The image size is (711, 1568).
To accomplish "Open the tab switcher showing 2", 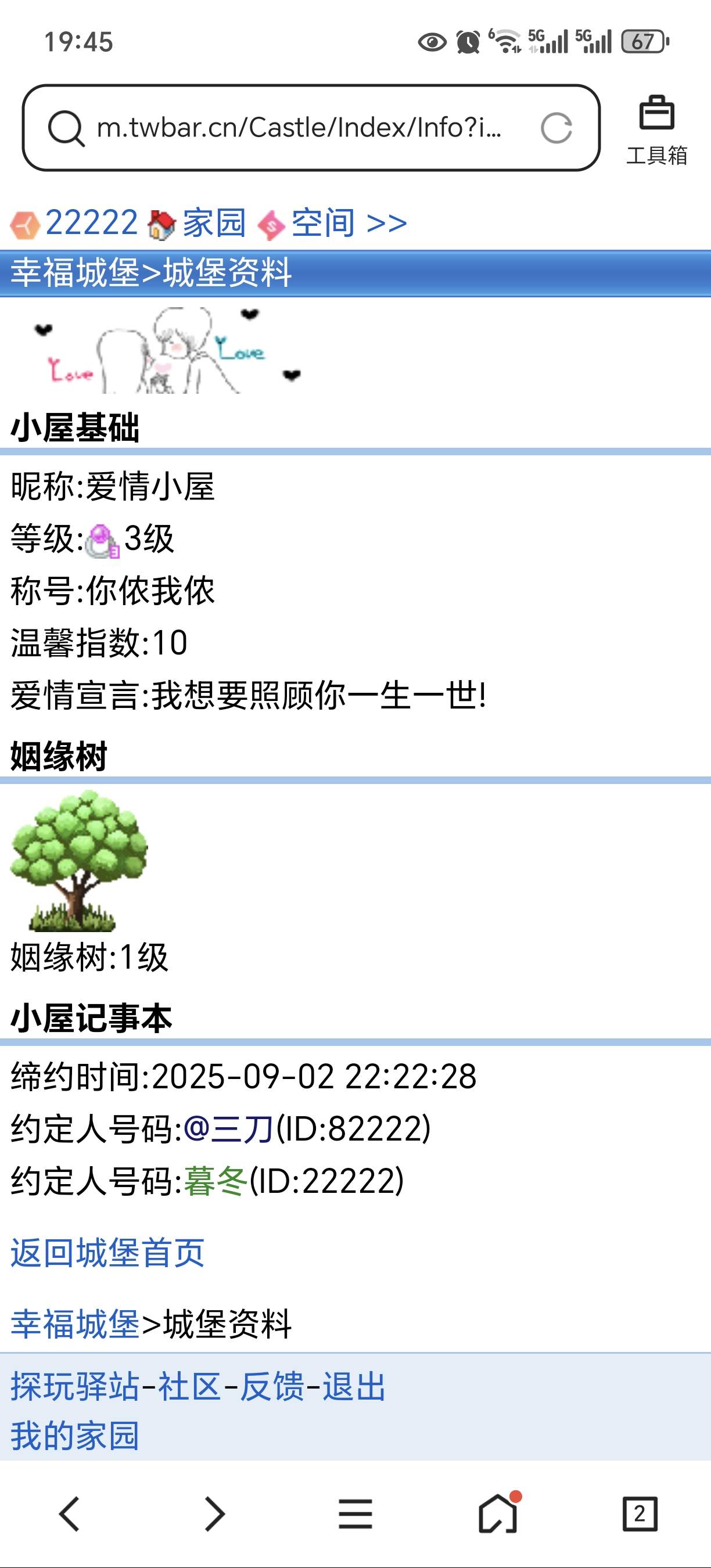I will 639,1514.
